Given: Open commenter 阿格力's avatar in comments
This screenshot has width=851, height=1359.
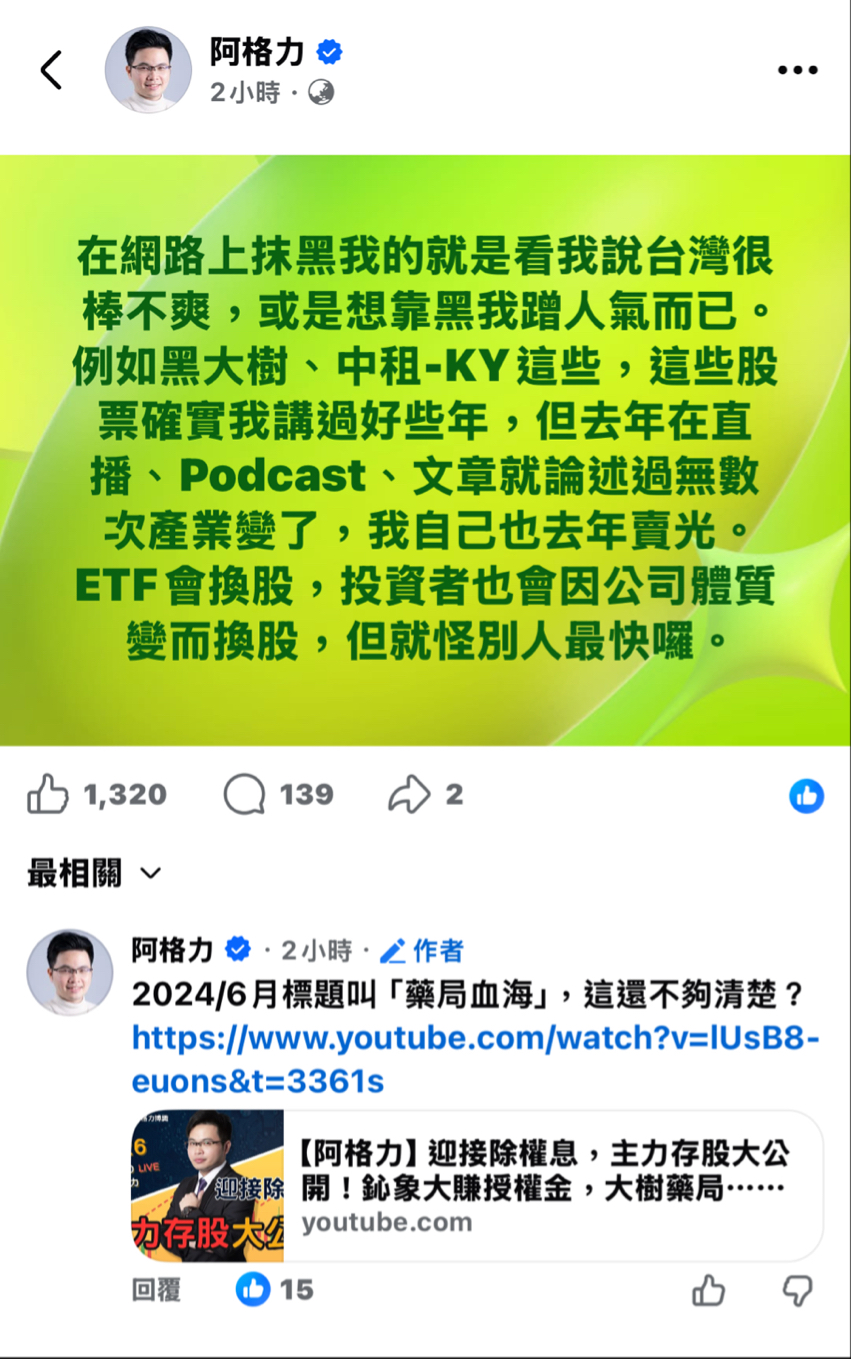Looking at the screenshot, I should point(69,972).
